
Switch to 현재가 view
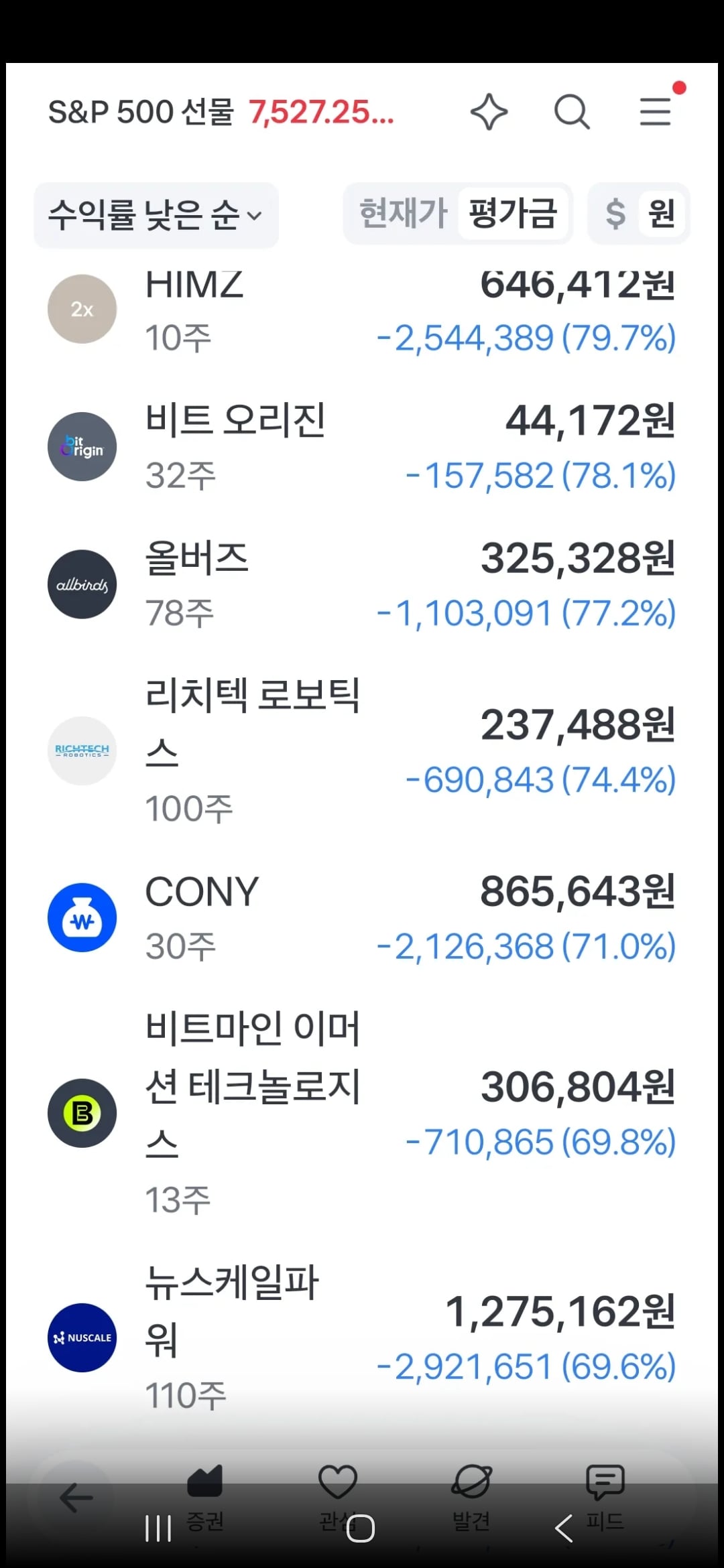pos(403,214)
